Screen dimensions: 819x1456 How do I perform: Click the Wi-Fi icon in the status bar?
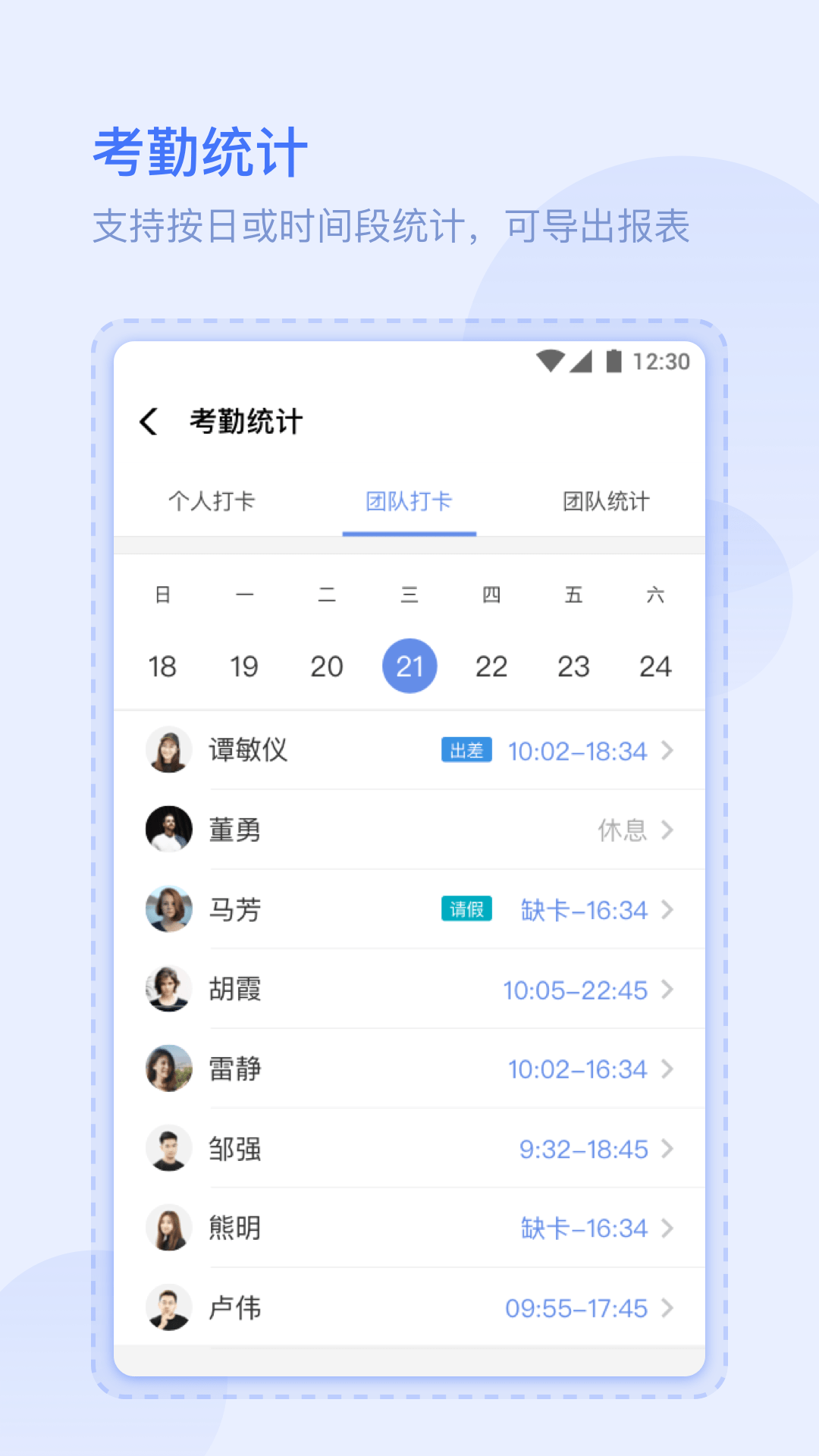pyautogui.click(x=551, y=362)
